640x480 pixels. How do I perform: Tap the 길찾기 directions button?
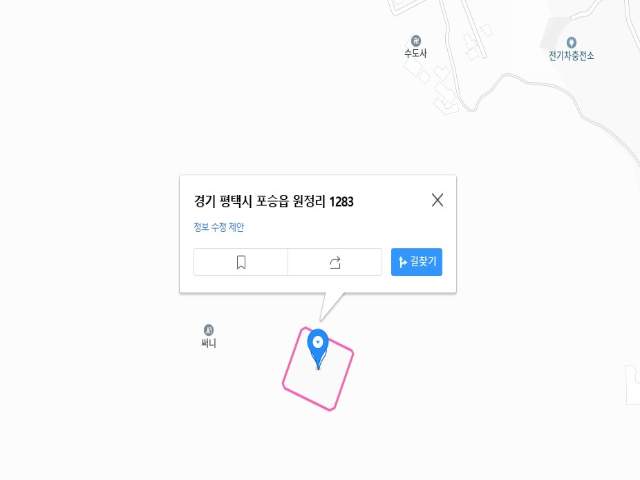coord(417,262)
